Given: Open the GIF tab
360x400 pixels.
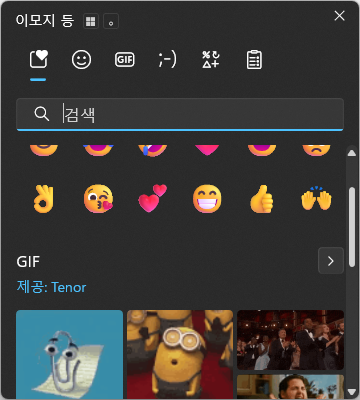Looking at the screenshot, I should tap(125, 60).
